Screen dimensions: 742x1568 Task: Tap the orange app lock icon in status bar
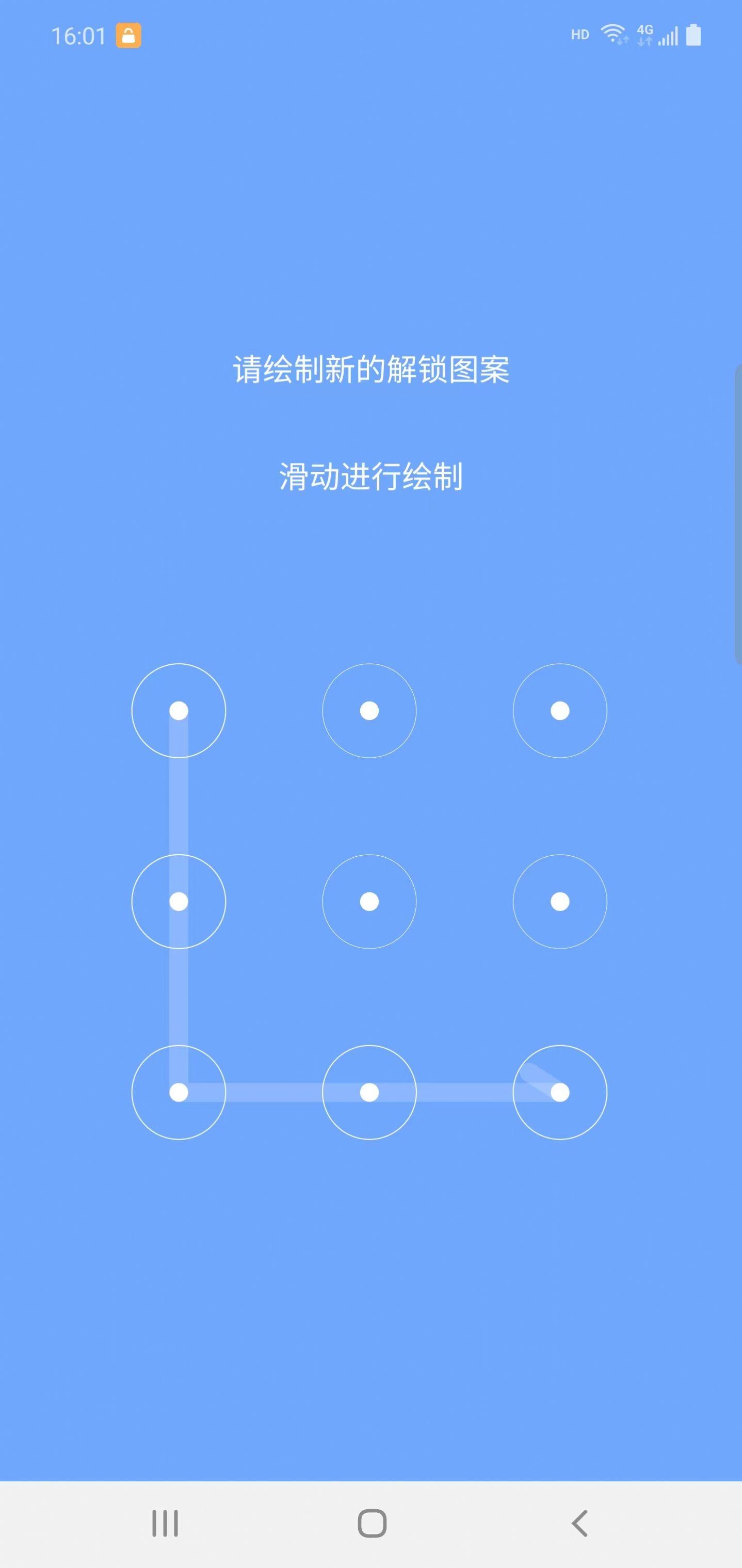click(x=130, y=35)
